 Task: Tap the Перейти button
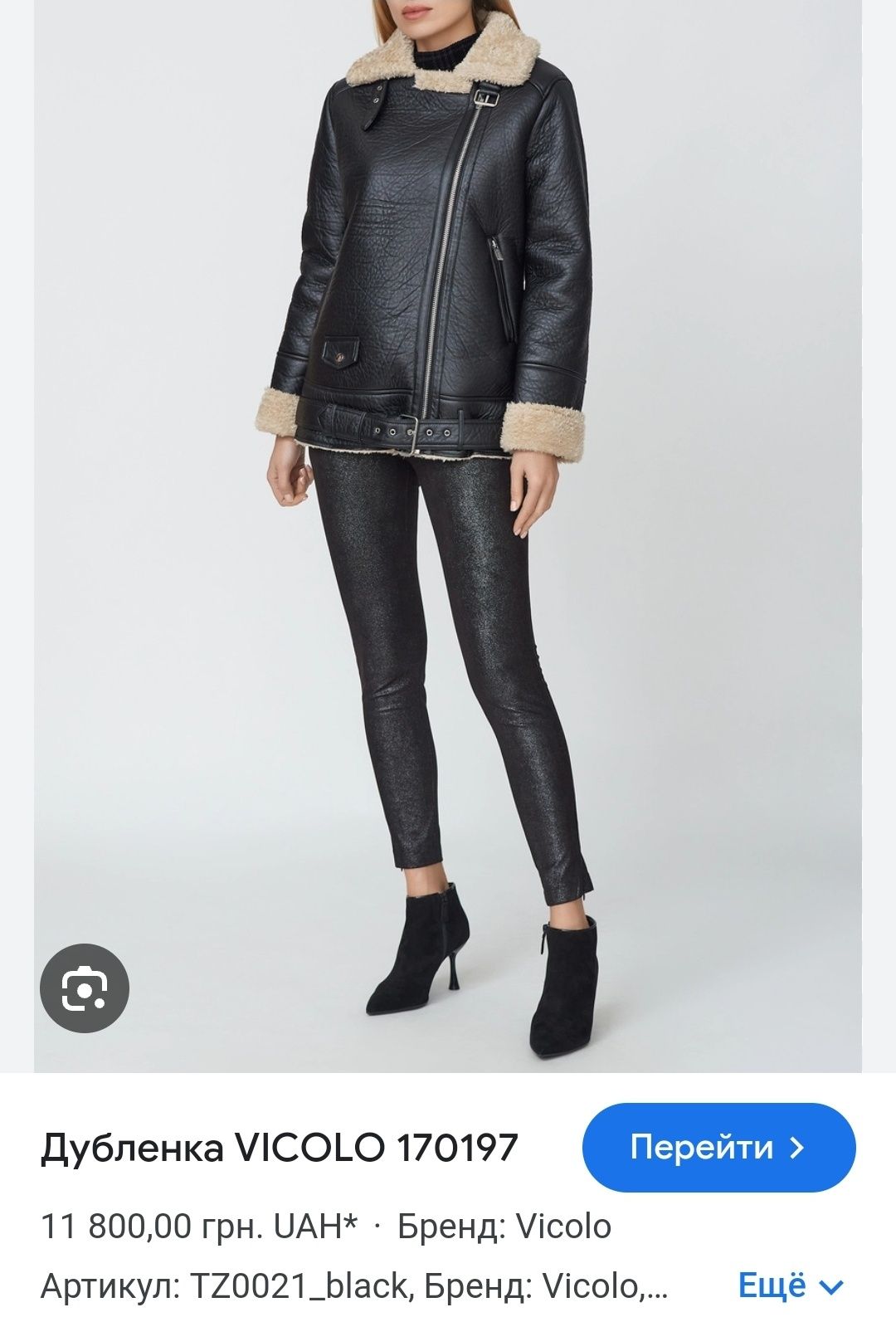coord(718,1148)
